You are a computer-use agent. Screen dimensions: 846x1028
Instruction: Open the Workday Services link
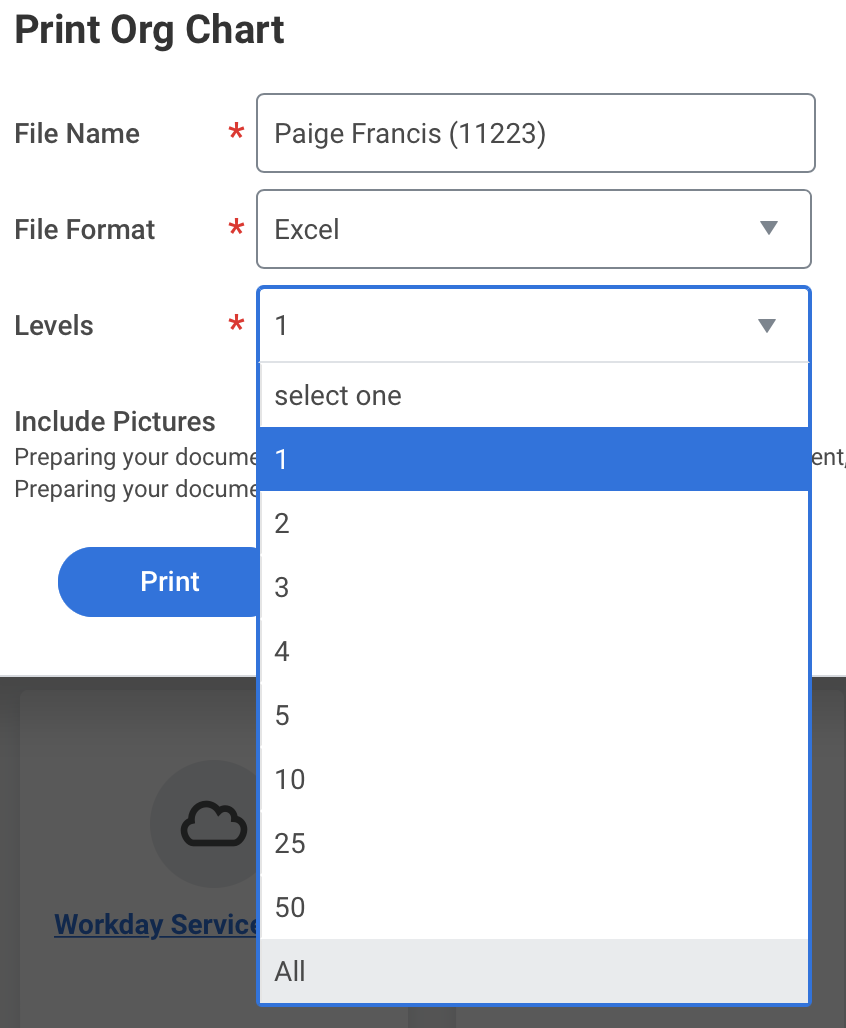(155, 924)
